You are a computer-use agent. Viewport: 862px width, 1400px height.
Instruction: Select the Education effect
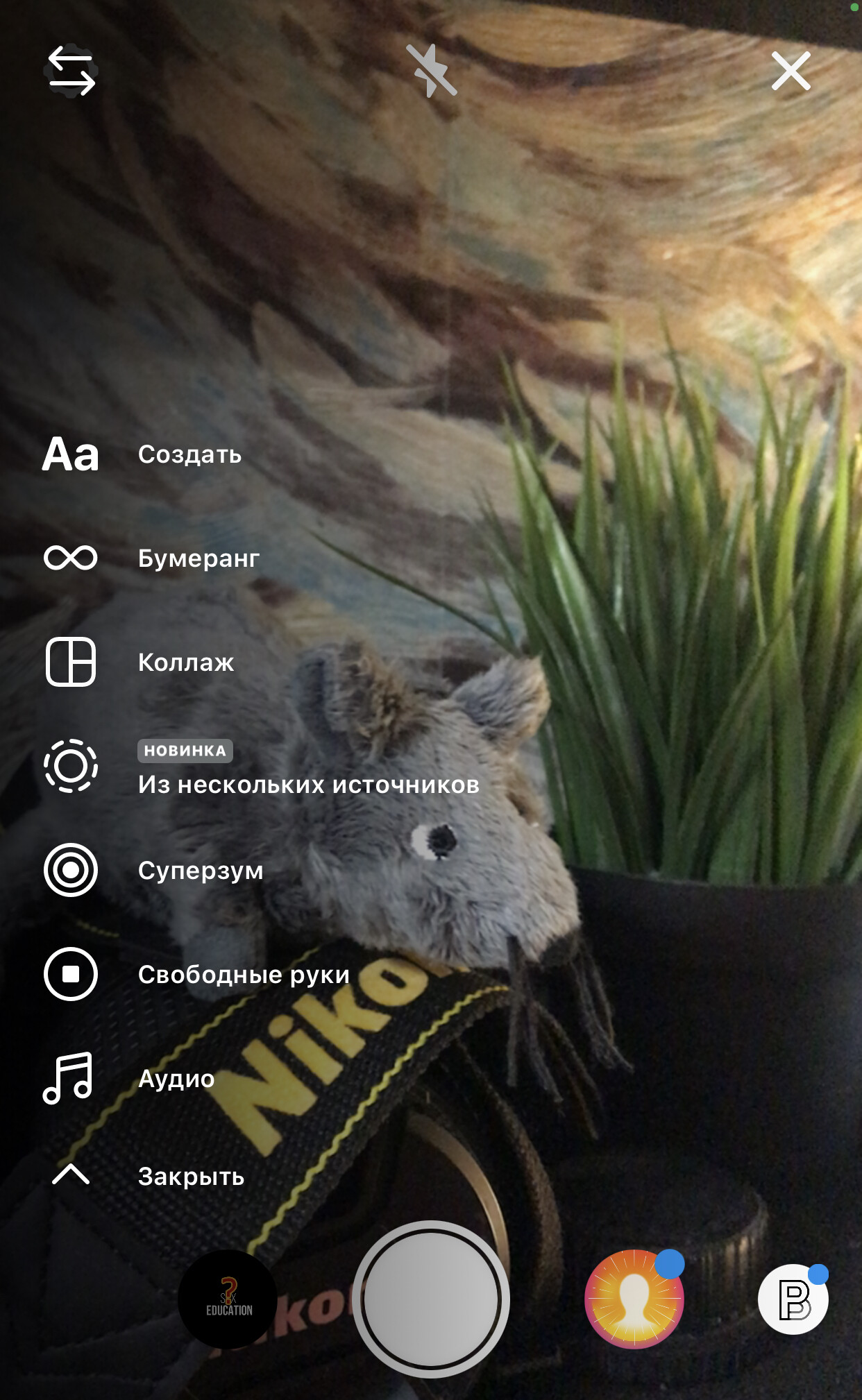click(x=228, y=1299)
